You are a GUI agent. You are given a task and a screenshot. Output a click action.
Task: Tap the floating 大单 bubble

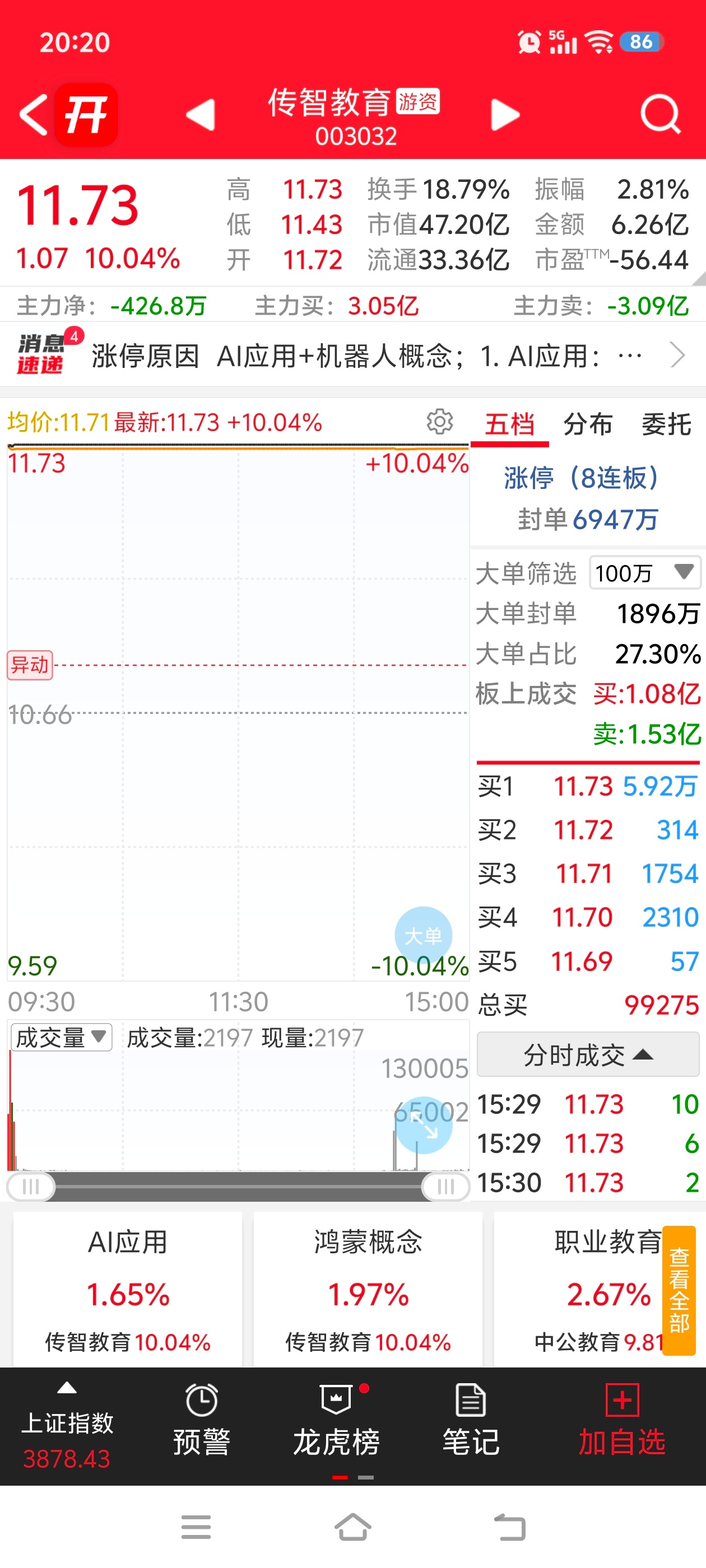[x=424, y=936]
